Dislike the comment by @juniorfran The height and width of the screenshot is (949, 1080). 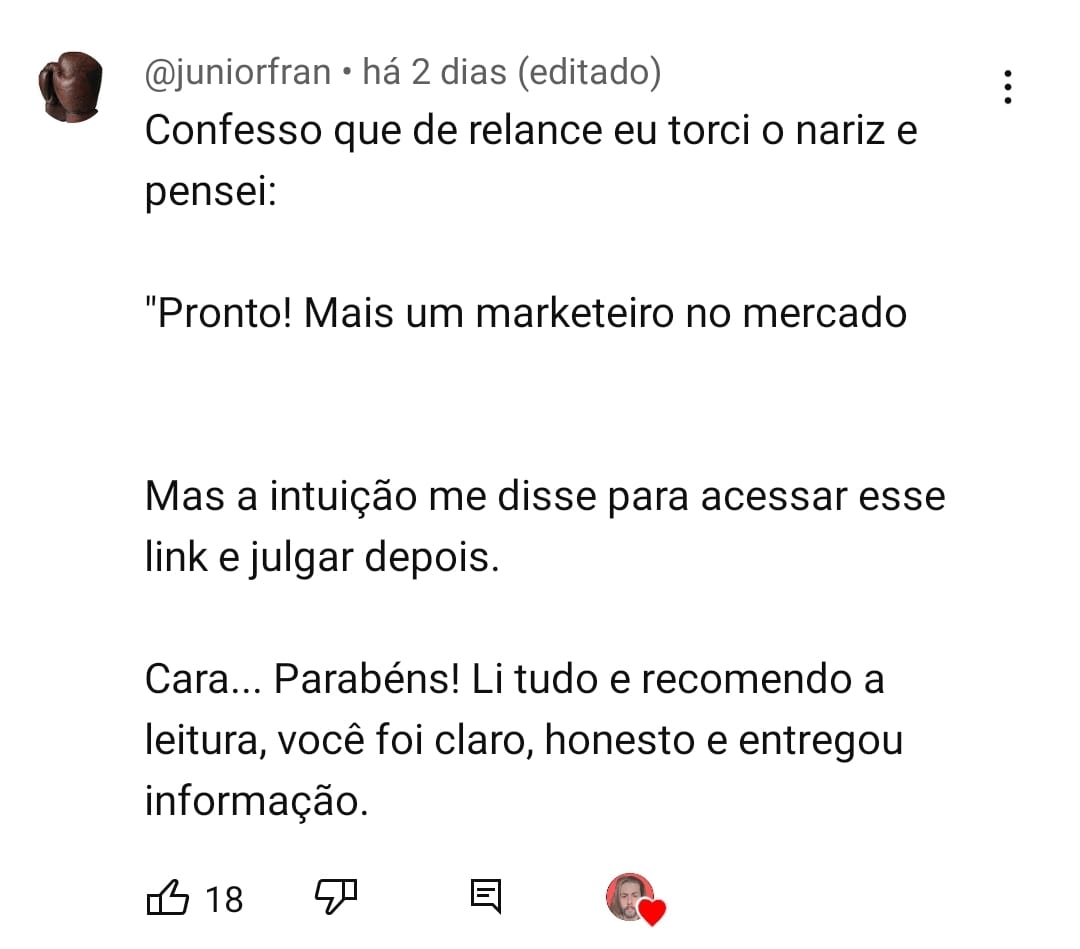pos(335,897)
